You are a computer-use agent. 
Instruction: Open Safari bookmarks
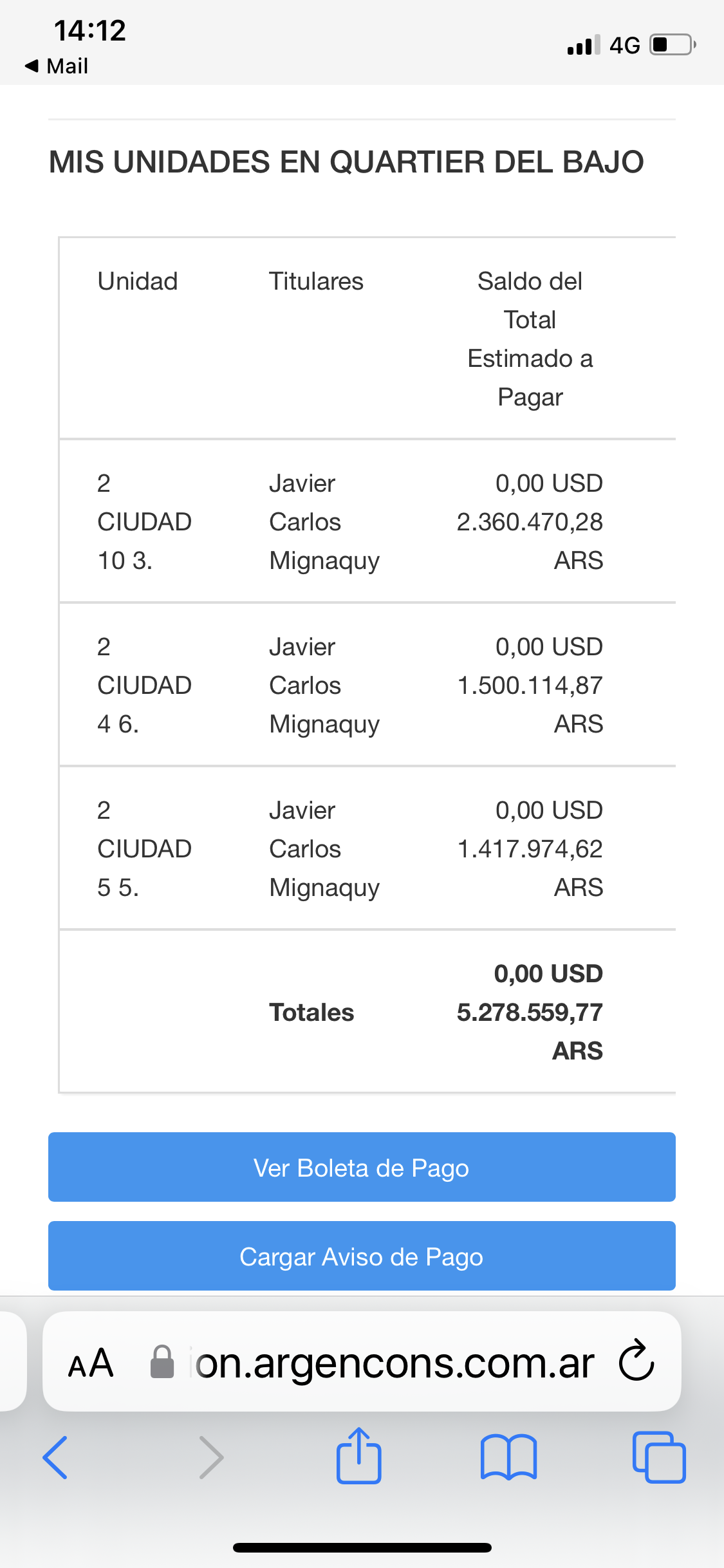pos(508,1457)
